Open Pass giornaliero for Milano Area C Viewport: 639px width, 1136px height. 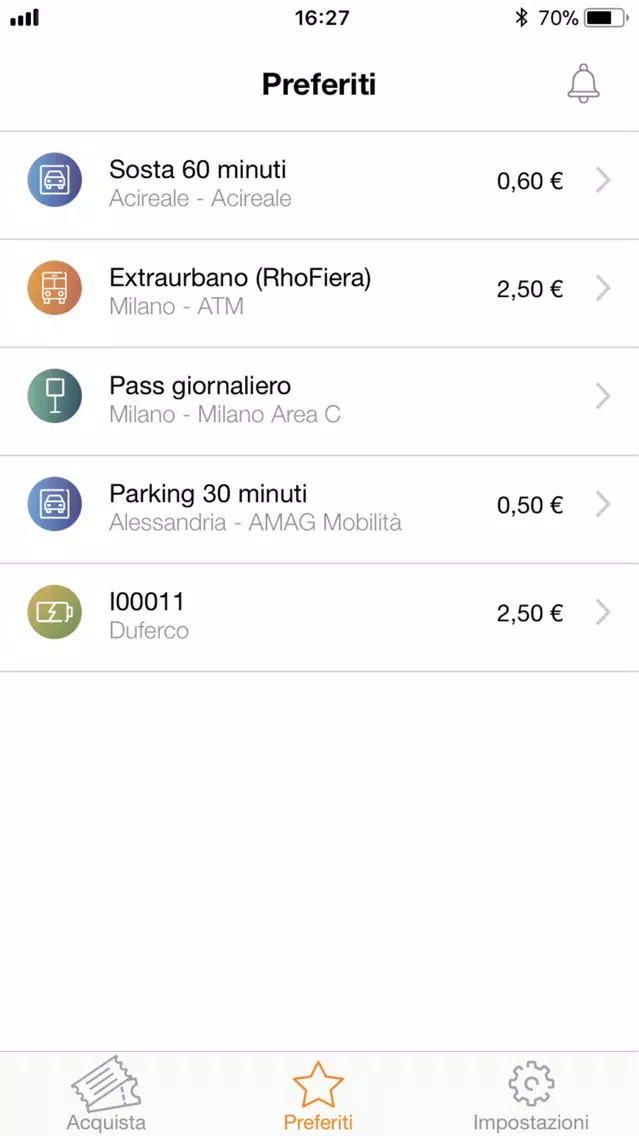pyautogui.click(x=320, y=401)
